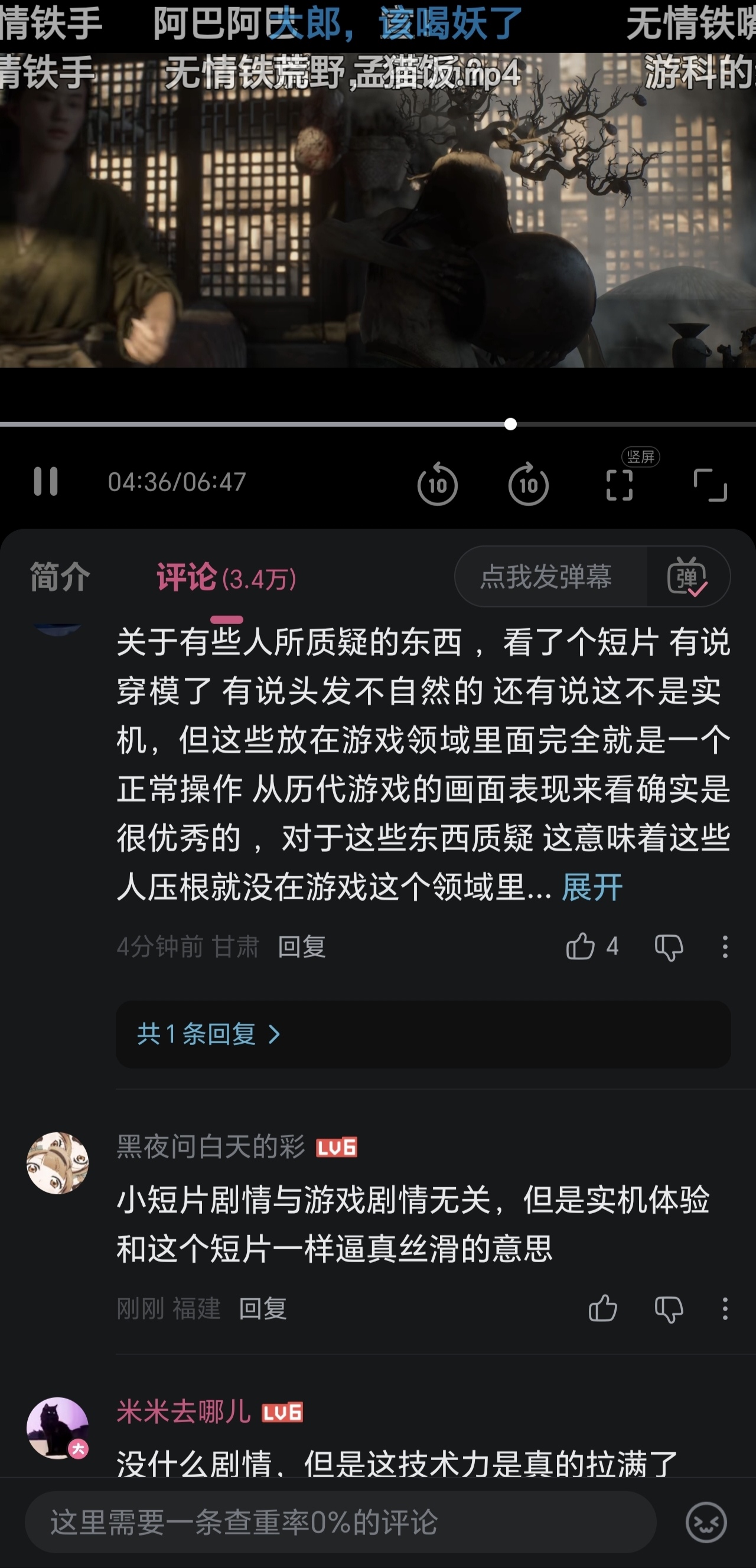
Task: Skip forward 10 seconds
Action: [x=528, y=485]
